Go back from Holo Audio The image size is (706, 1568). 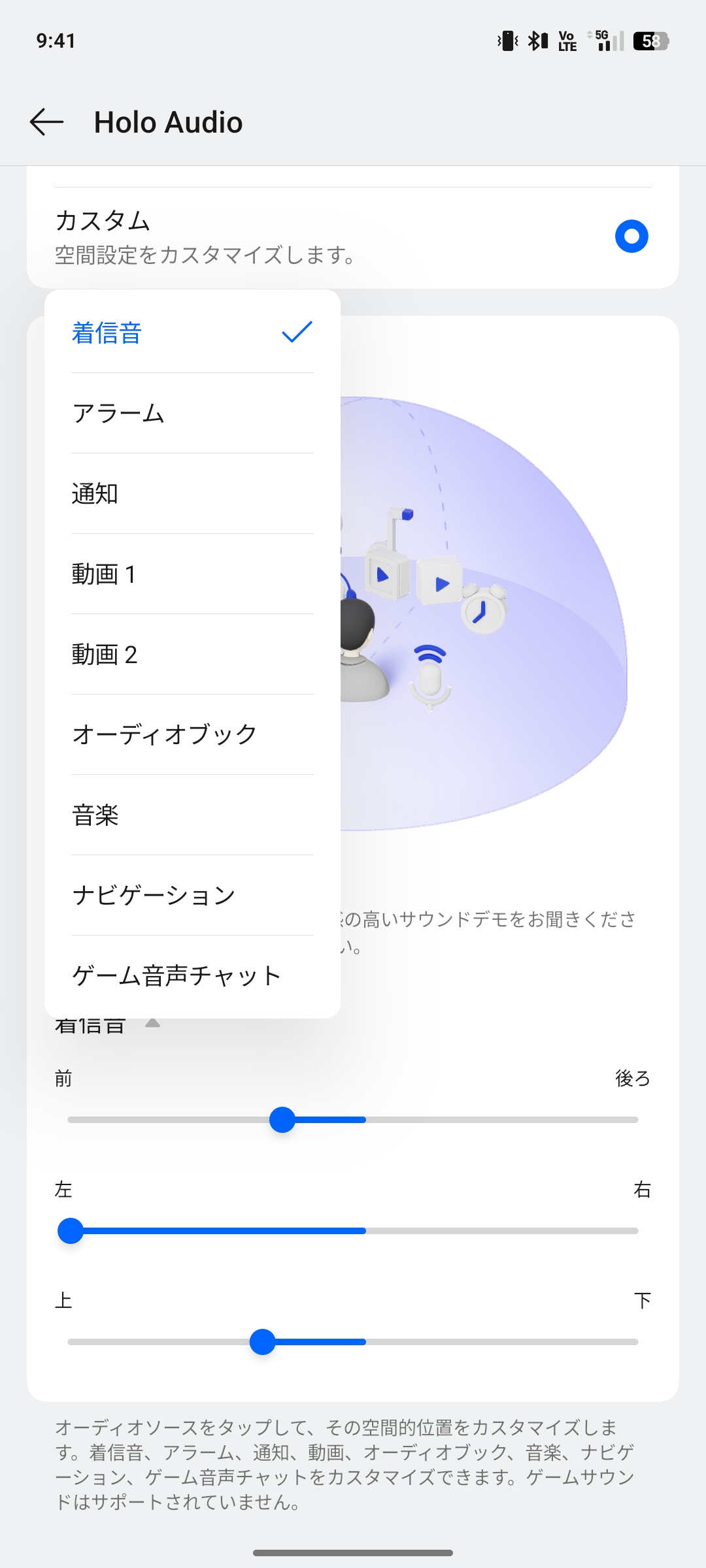47,122
